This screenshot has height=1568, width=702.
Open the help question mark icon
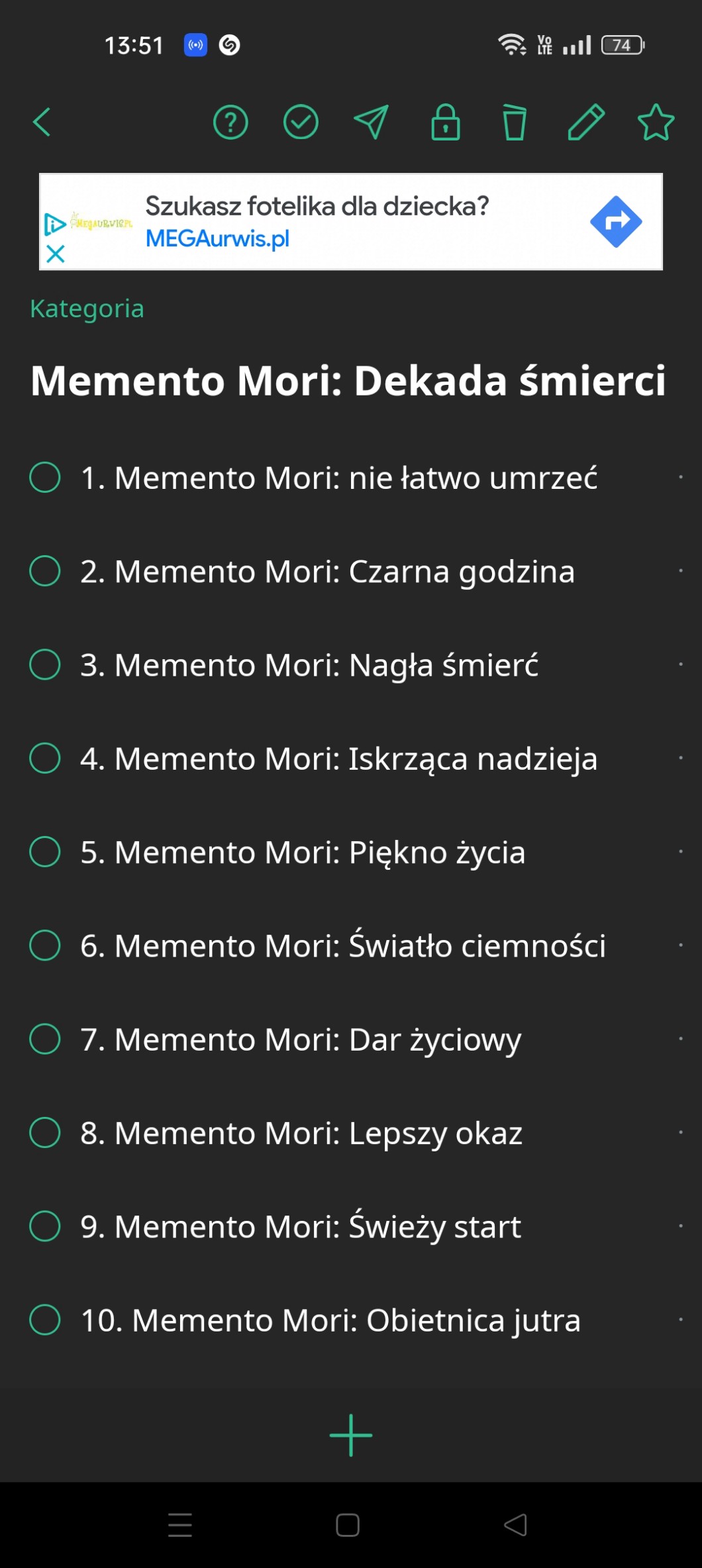[x=230, y=123]
